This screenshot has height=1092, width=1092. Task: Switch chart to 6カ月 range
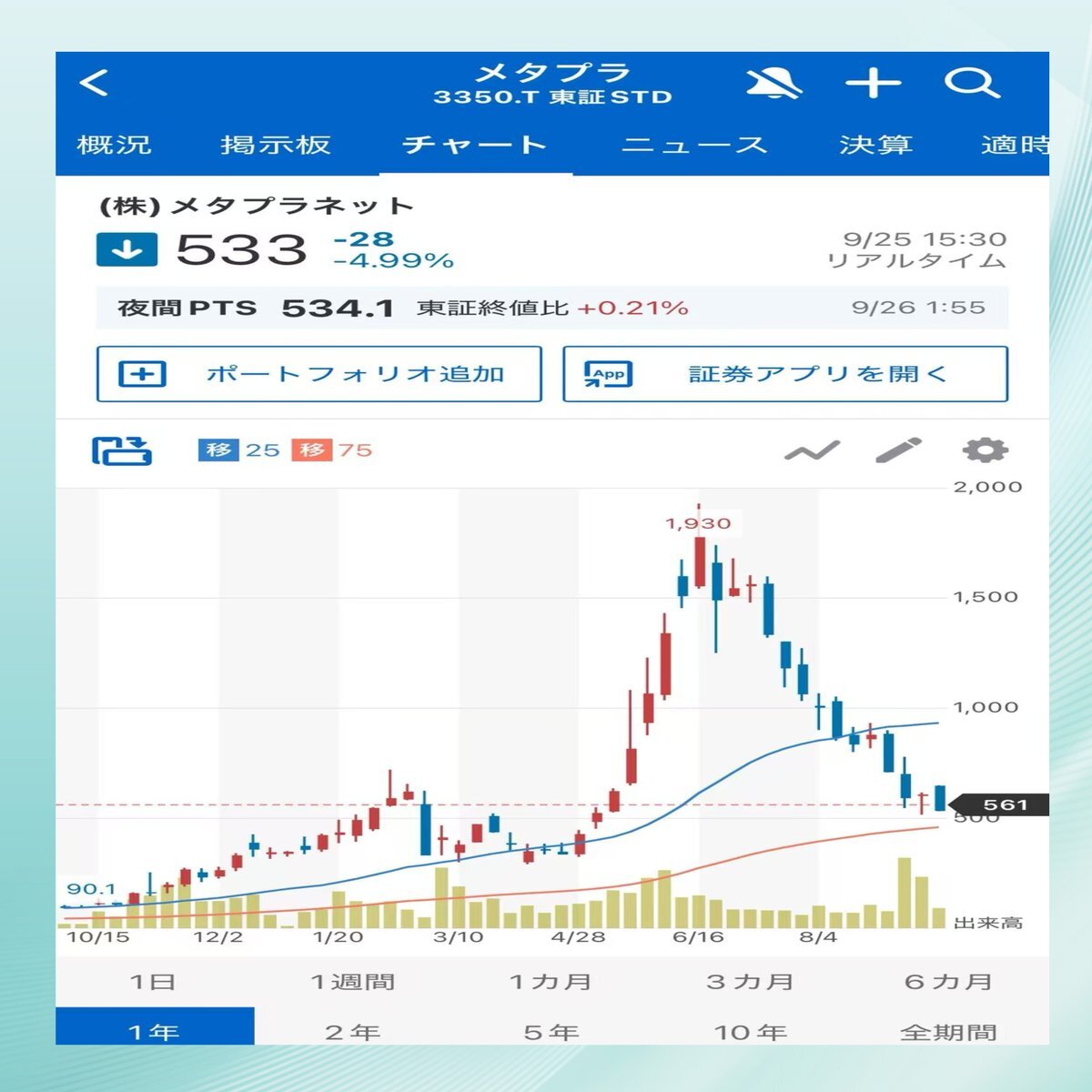pyautogui.click(x=948, y=982)
